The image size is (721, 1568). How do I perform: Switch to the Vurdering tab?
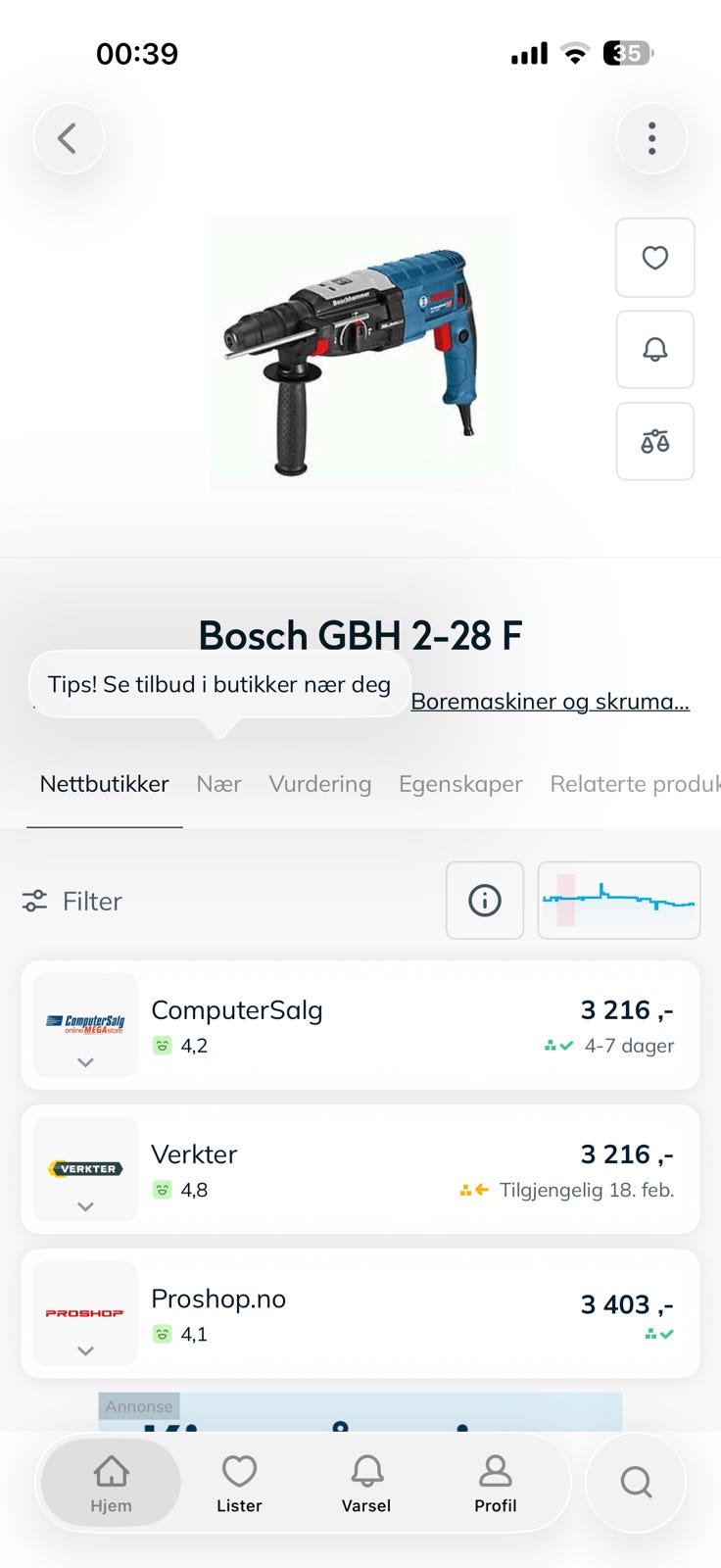point(320,784)
